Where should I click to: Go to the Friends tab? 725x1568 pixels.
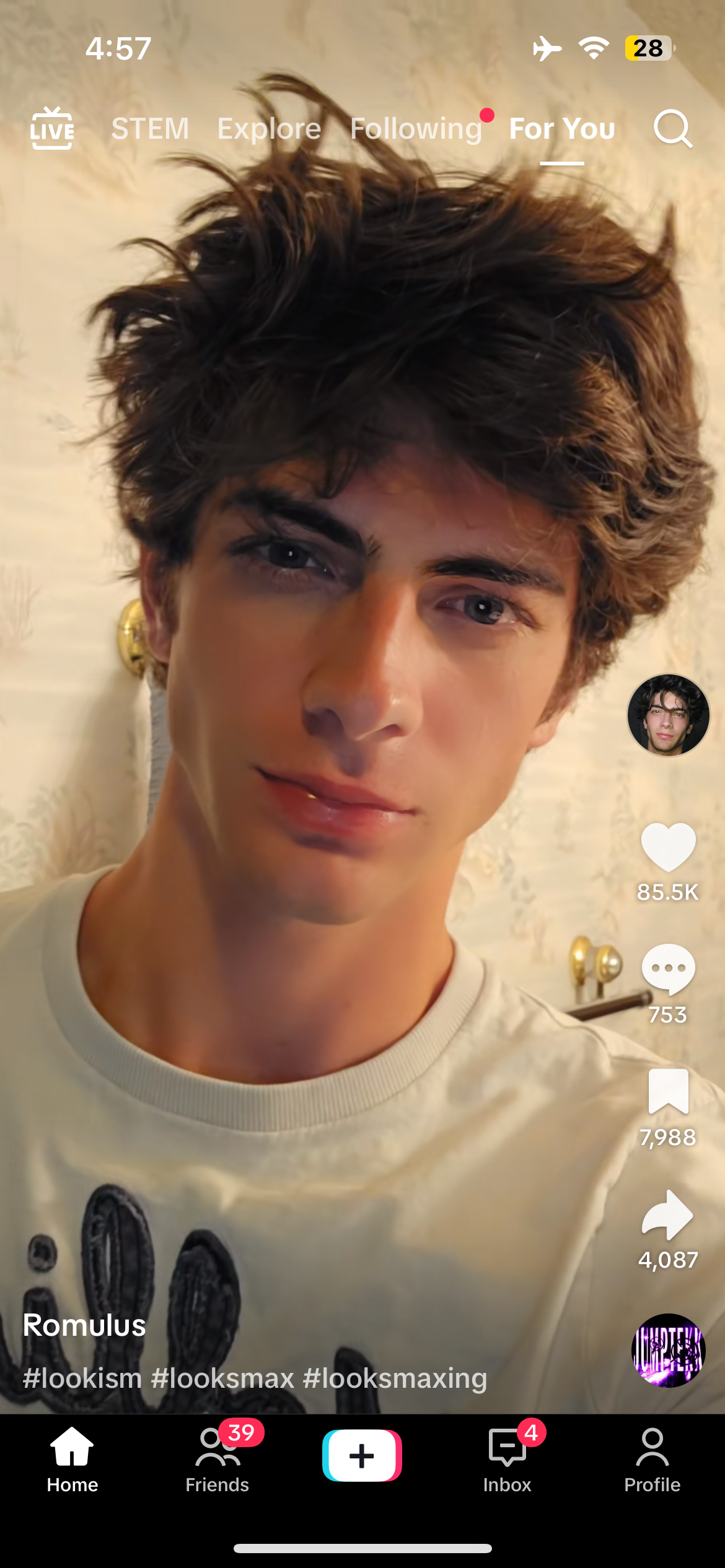click(217, 1459)
